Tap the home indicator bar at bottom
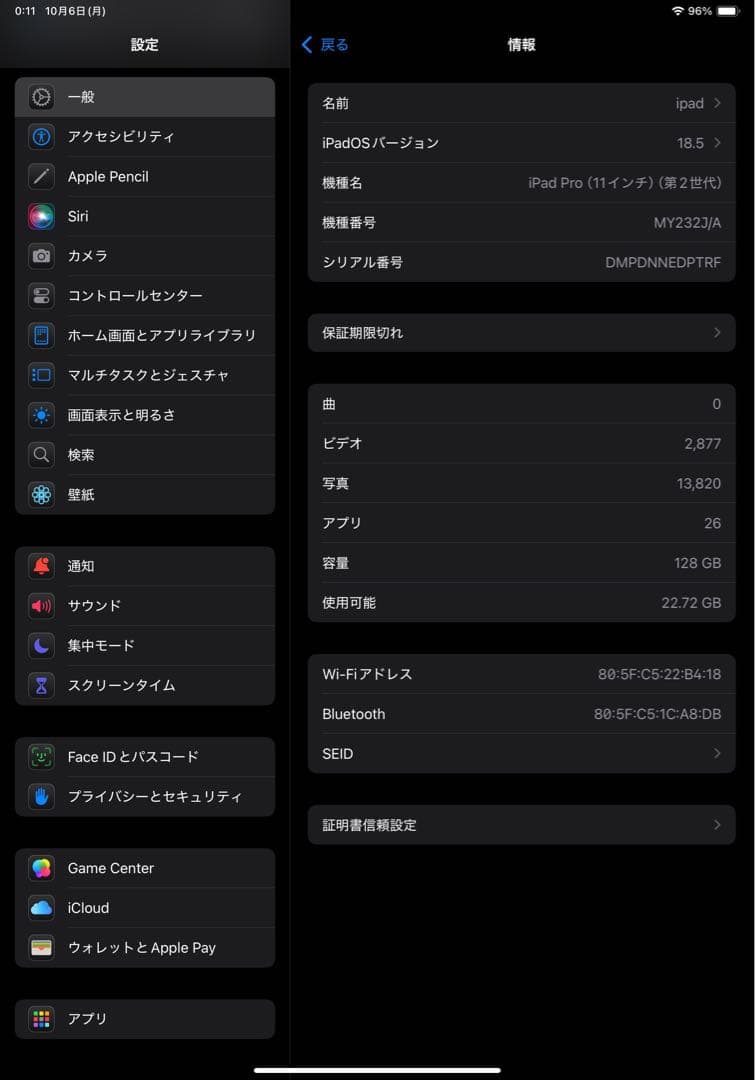This screenshot has width=755, height=1080. (377, 1069)
